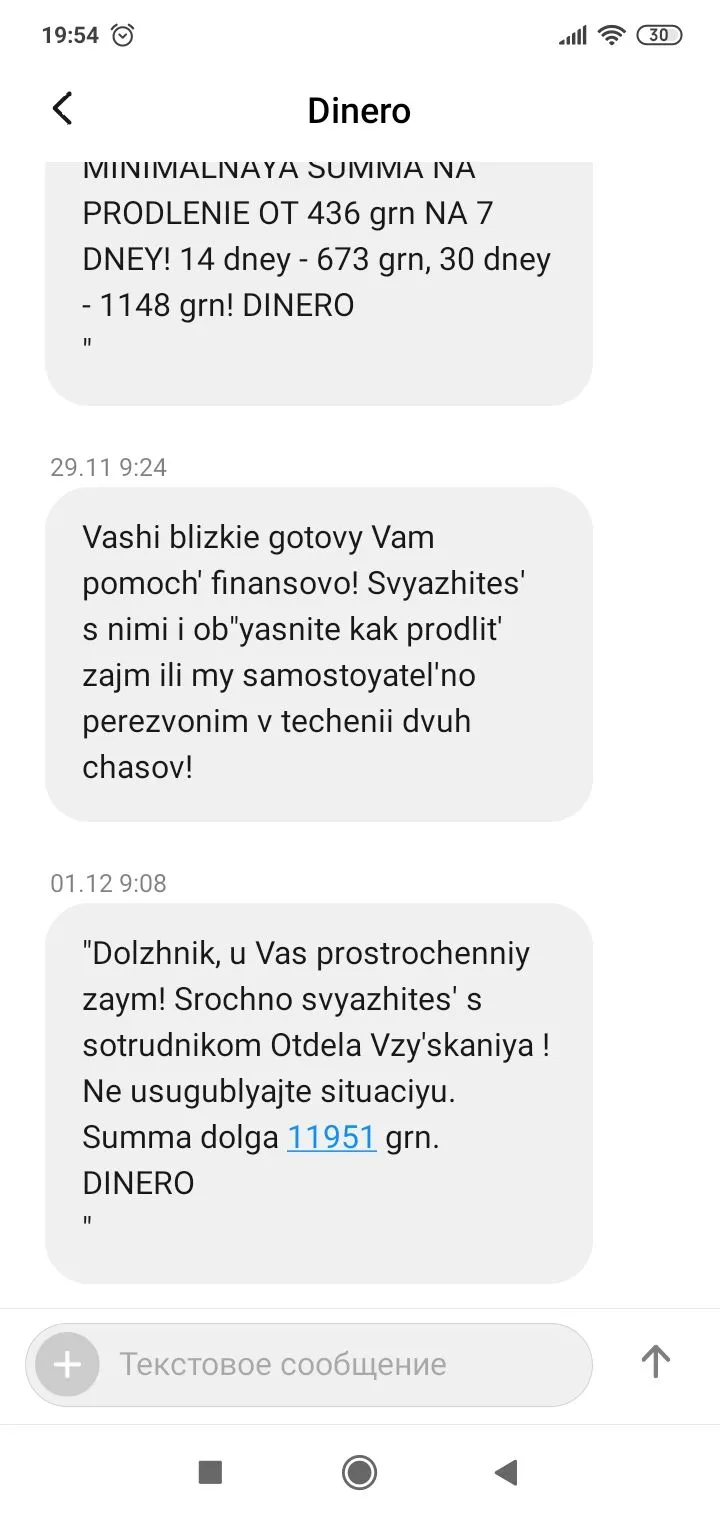Send the message with the arrow icon
720x1520 pixels.
point(655,1362)
